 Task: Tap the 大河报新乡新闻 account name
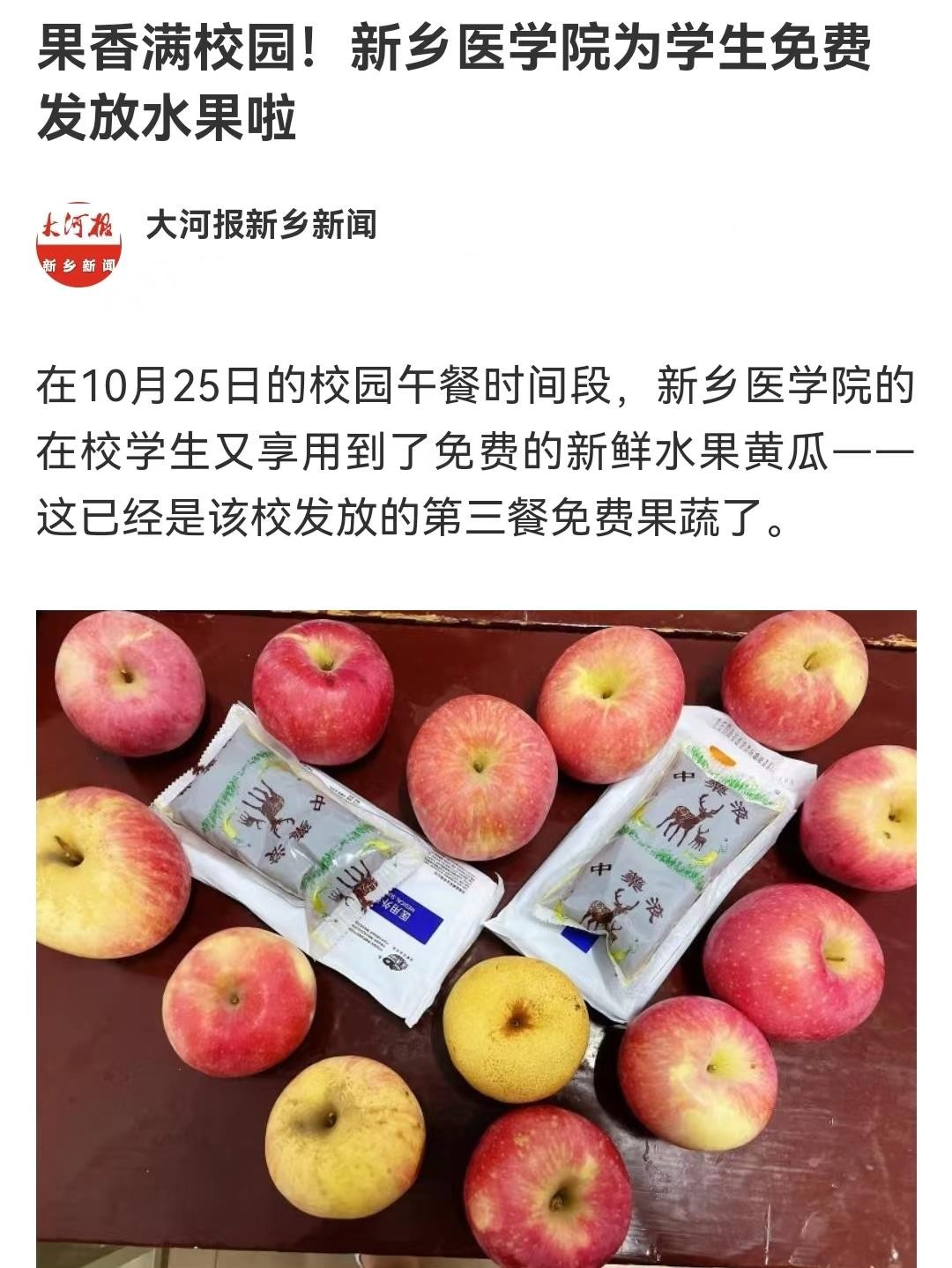261,224
